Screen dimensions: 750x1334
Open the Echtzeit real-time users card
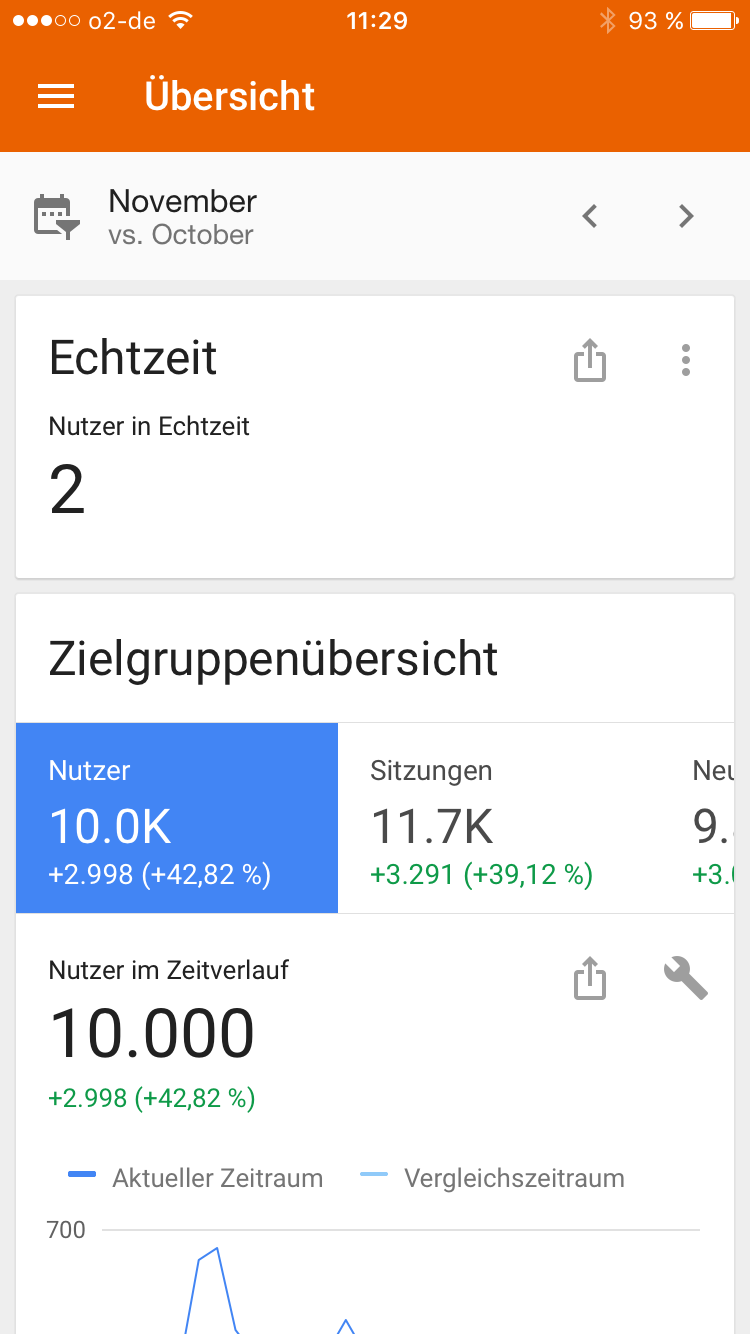pyautogui.click(x=375, y=437)
